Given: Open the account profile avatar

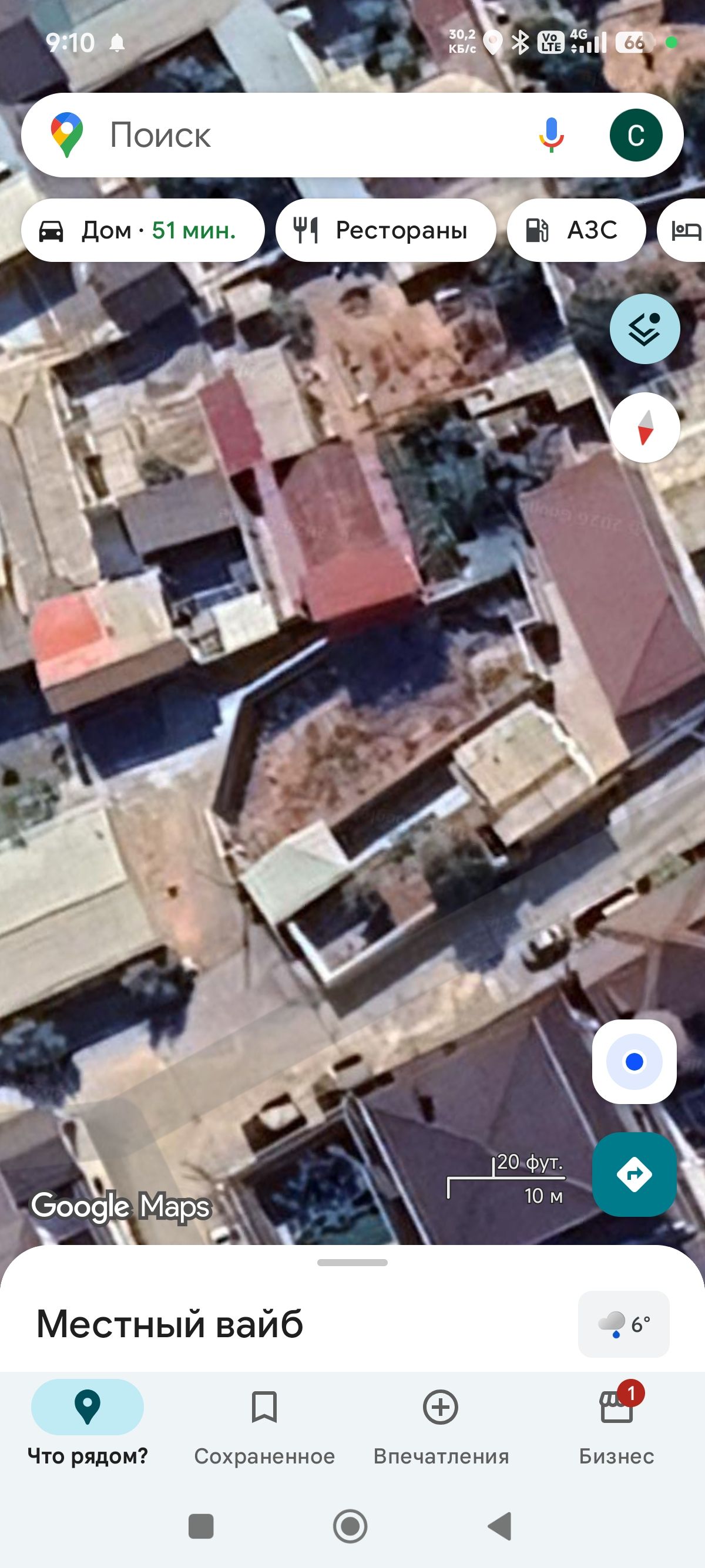Looking at the screenshot, I should [636, 135].
